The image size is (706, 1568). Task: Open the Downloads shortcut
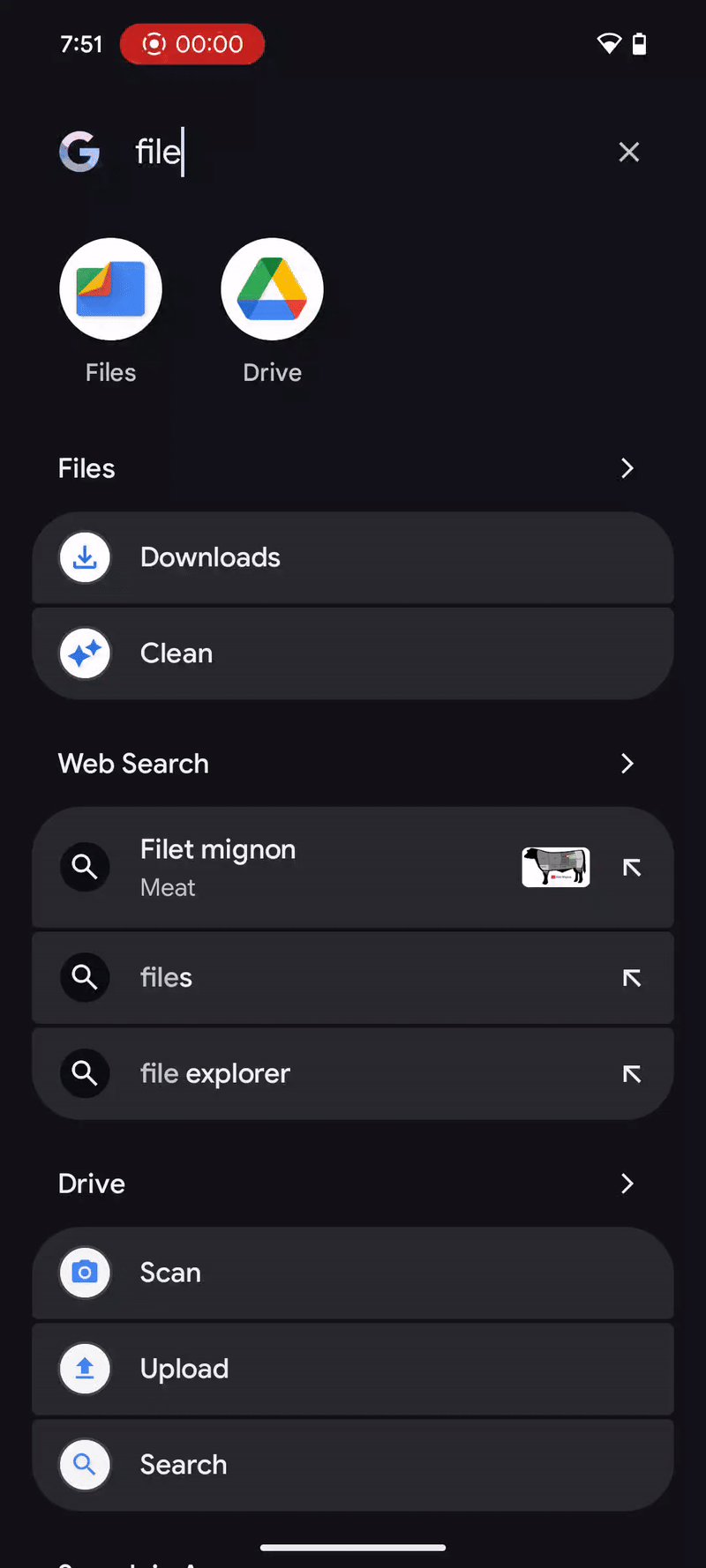pyautogui.click(x=353, y=557)
